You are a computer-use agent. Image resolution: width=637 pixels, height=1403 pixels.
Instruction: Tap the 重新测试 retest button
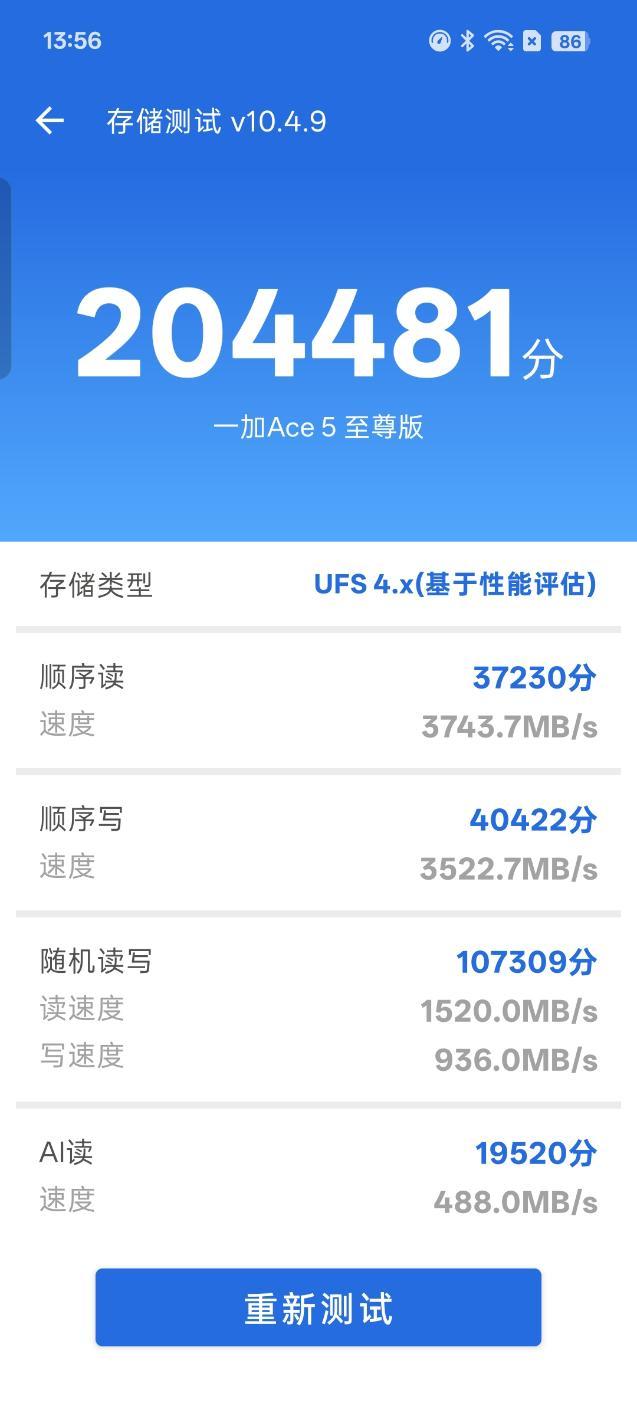pyautogui.click(x=318, y=1307)
